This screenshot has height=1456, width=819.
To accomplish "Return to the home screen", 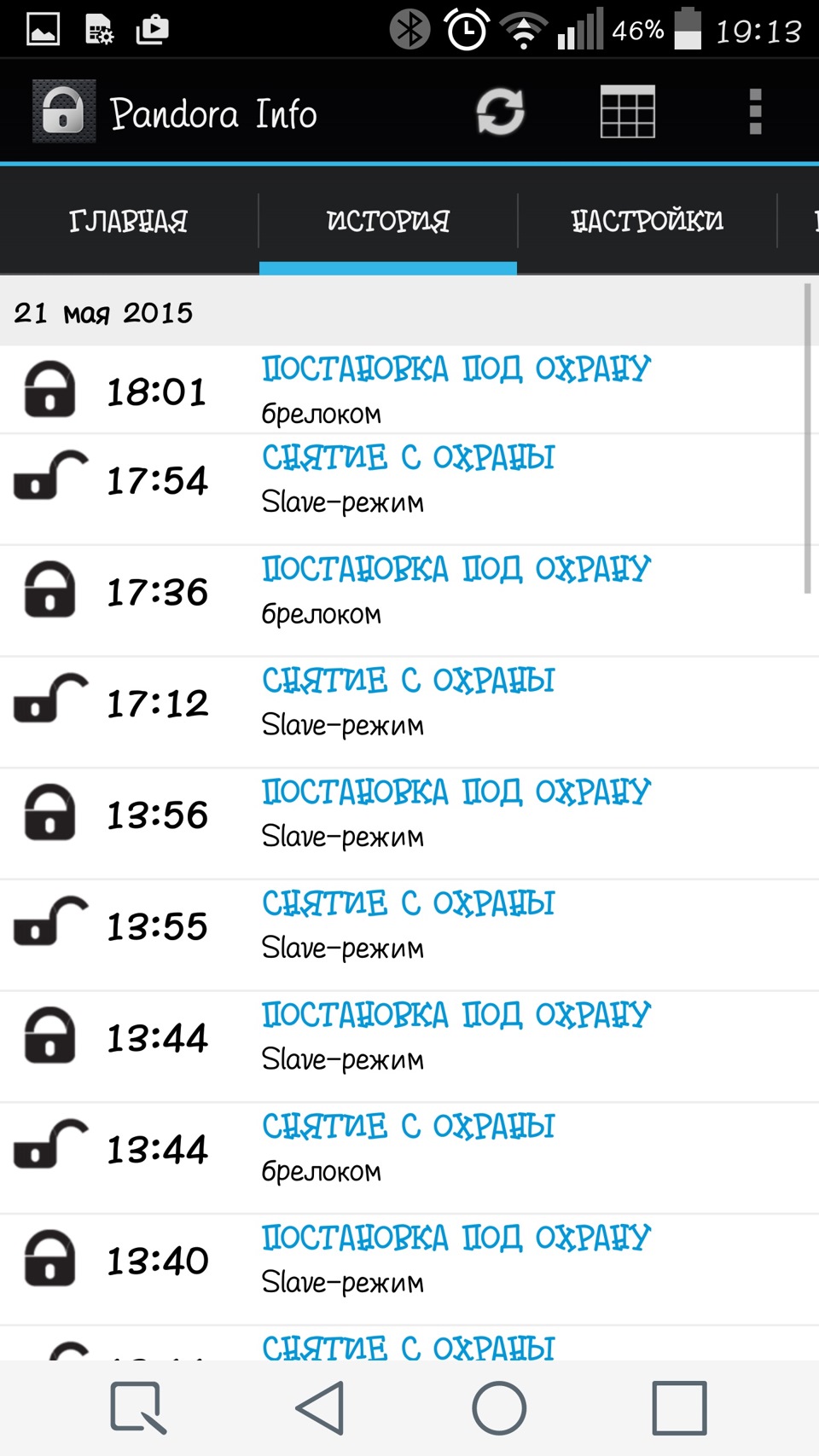I will (x=499, y=1407).
